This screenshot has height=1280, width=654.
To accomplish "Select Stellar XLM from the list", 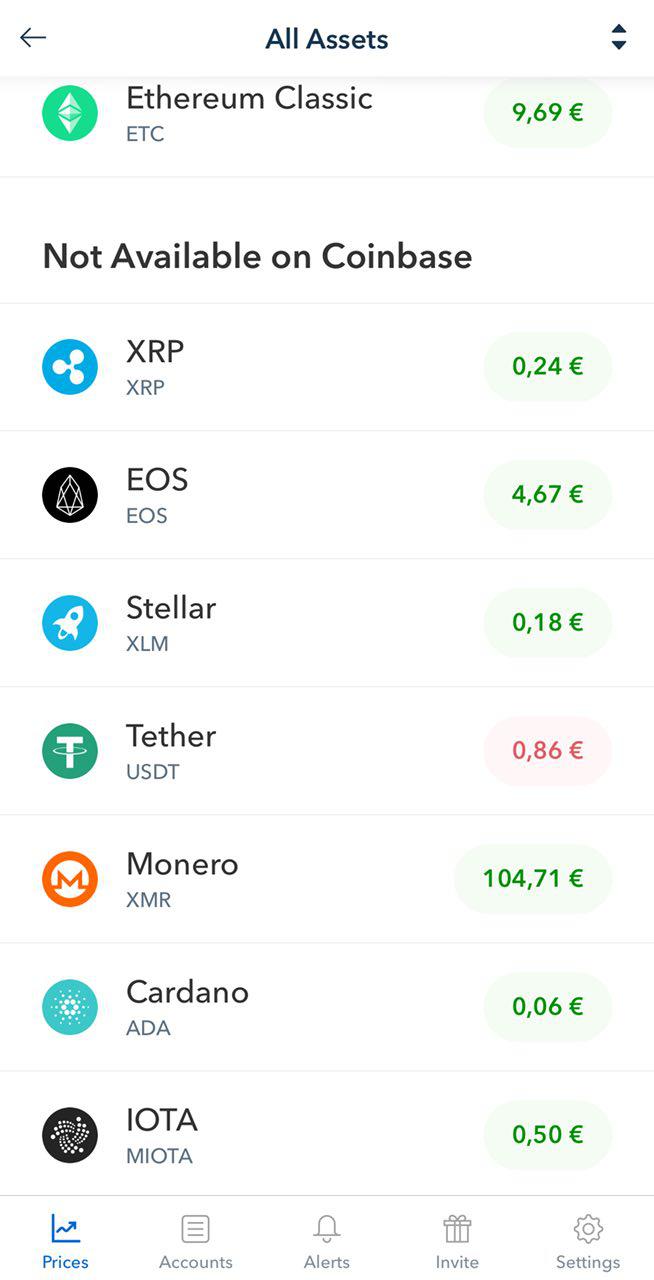I will 327,623.
